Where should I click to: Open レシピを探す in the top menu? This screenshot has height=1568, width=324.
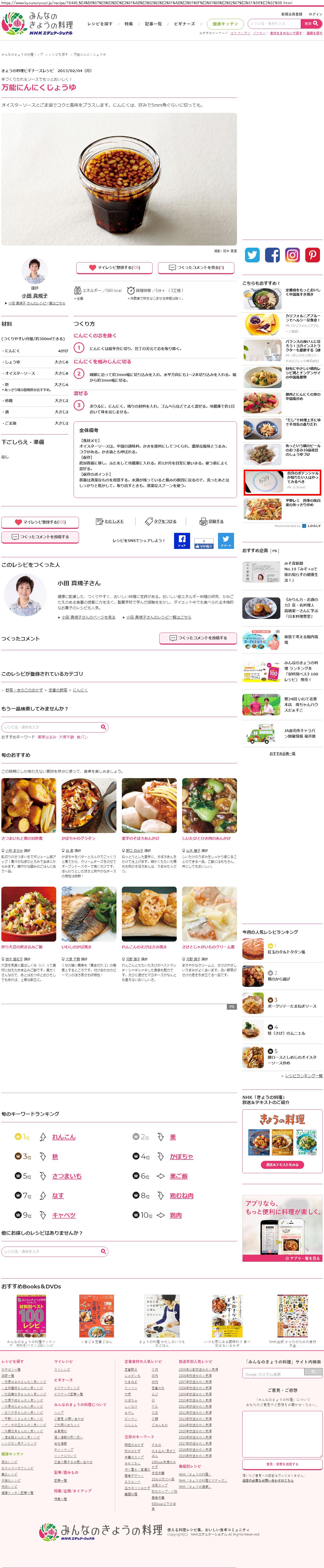[x=100, y=24]
